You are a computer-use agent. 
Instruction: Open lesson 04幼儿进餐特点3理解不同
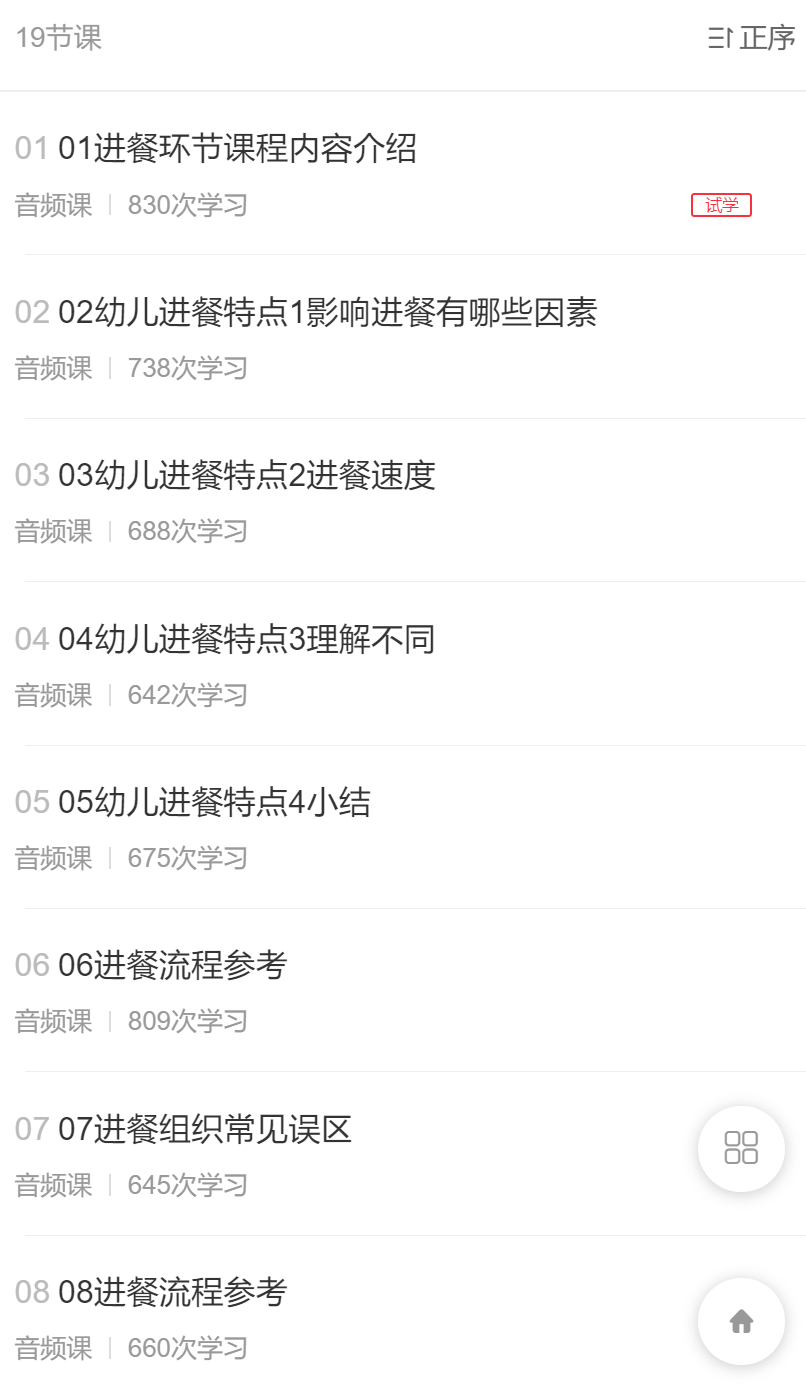[x=247, y=639]
